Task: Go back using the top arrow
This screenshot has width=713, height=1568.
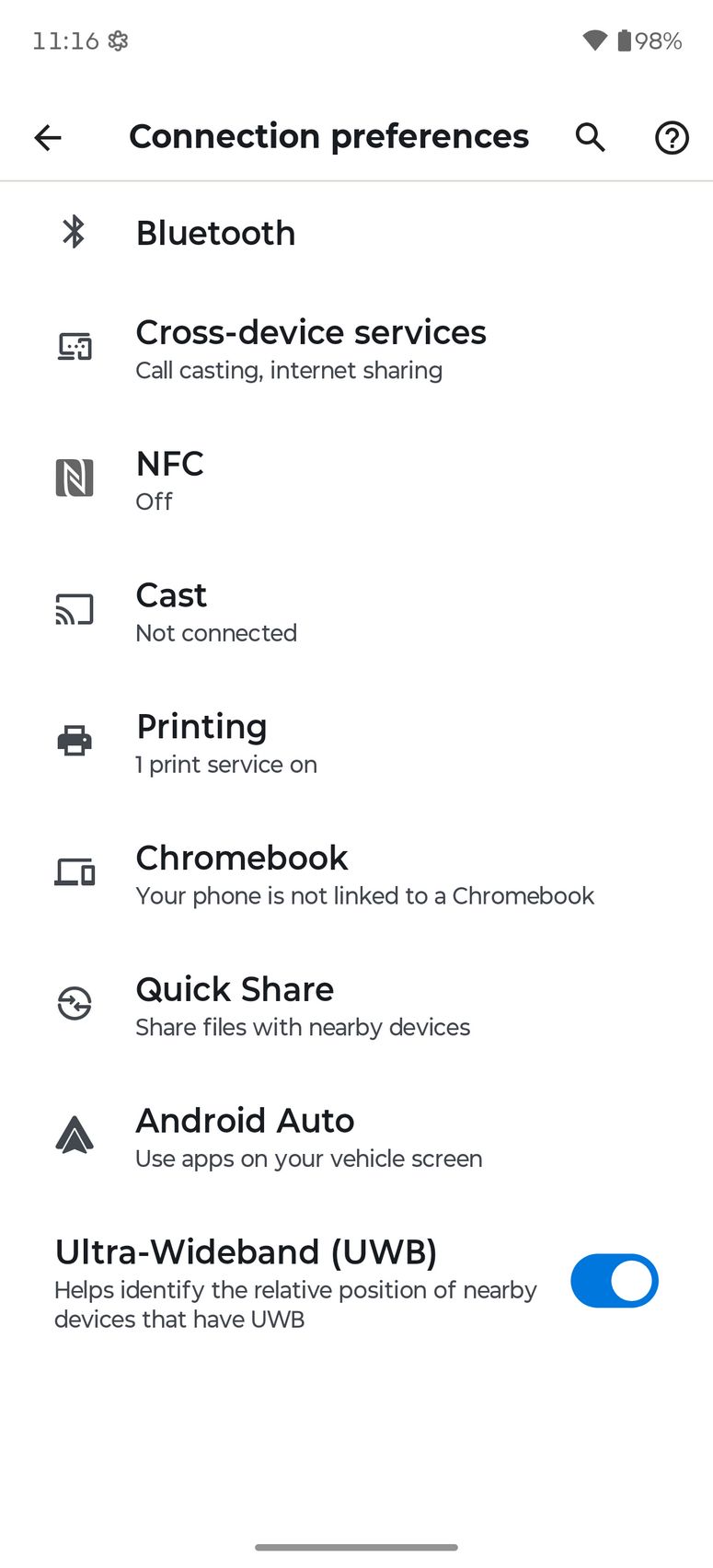Action: [48, 138]
